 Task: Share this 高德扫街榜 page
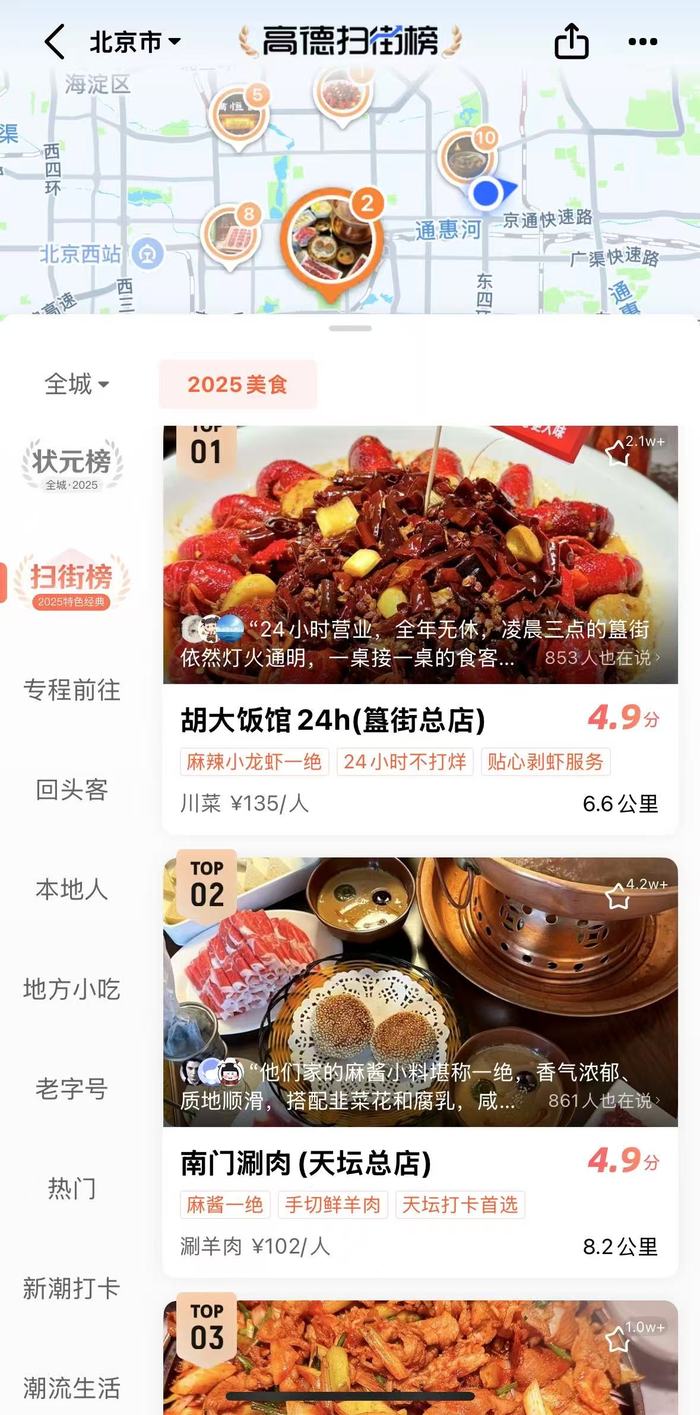(x=571, y=42)
